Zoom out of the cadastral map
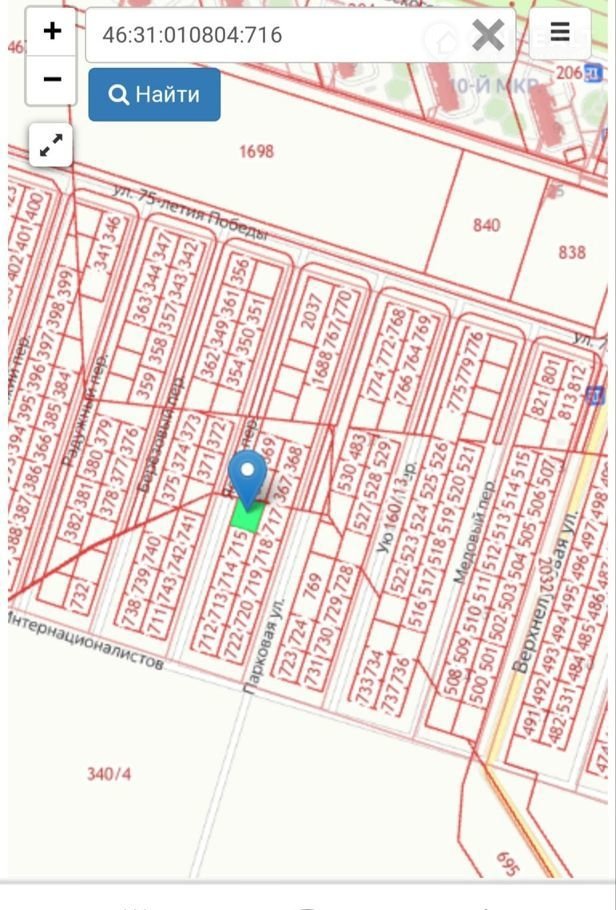This screenshot has width=616, height=910. coord(52,80)
